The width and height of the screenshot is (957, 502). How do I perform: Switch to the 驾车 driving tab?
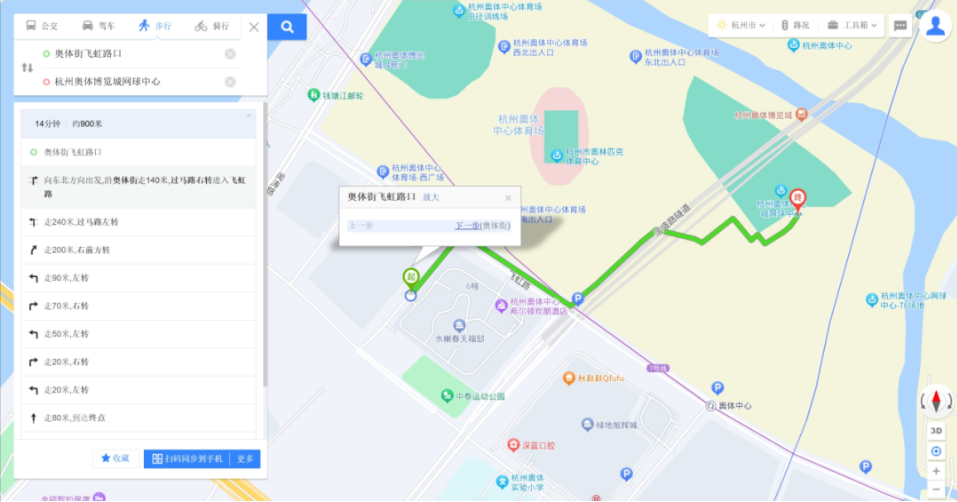[98, 26]
